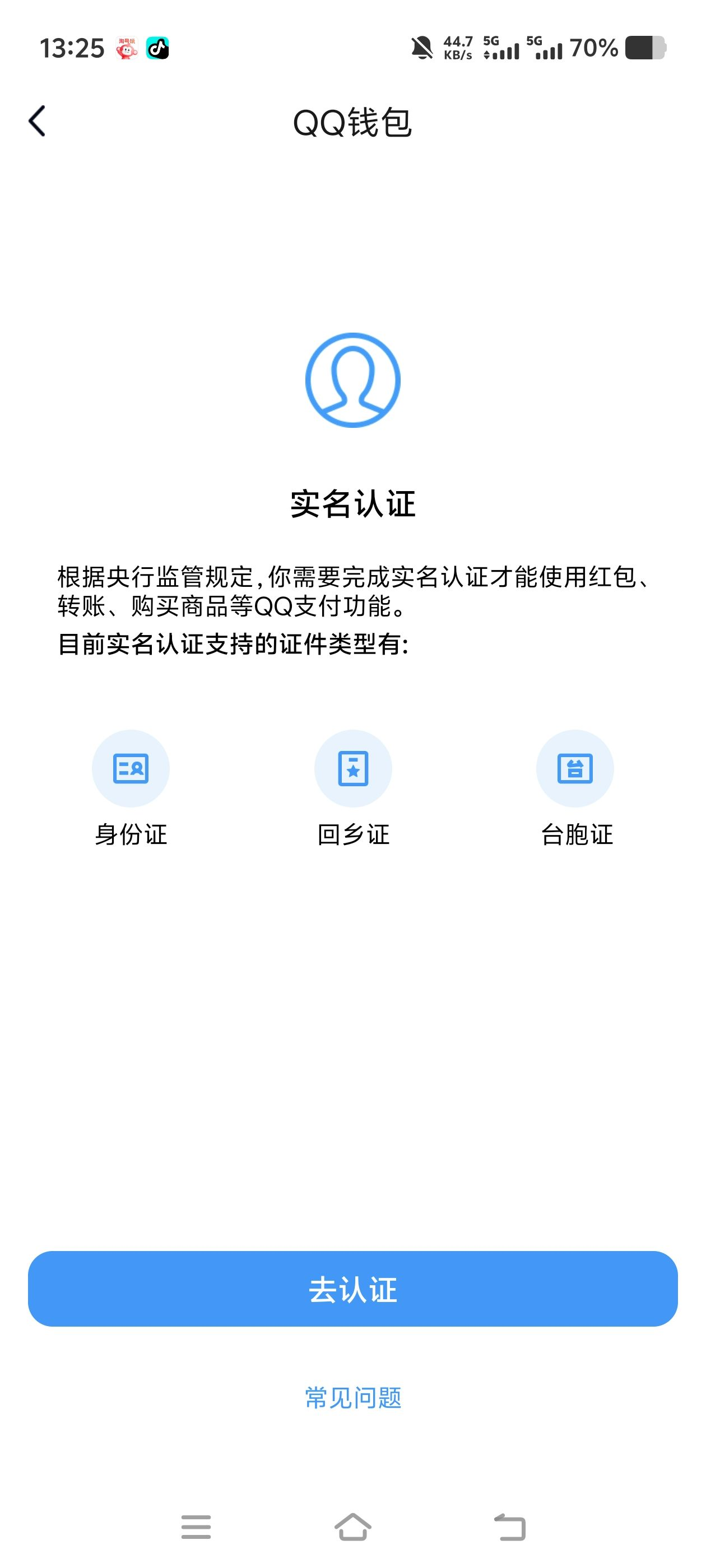Click the clock showing 13:25
The height and width of the screenshot is (1568, 706).
(73, 48)
